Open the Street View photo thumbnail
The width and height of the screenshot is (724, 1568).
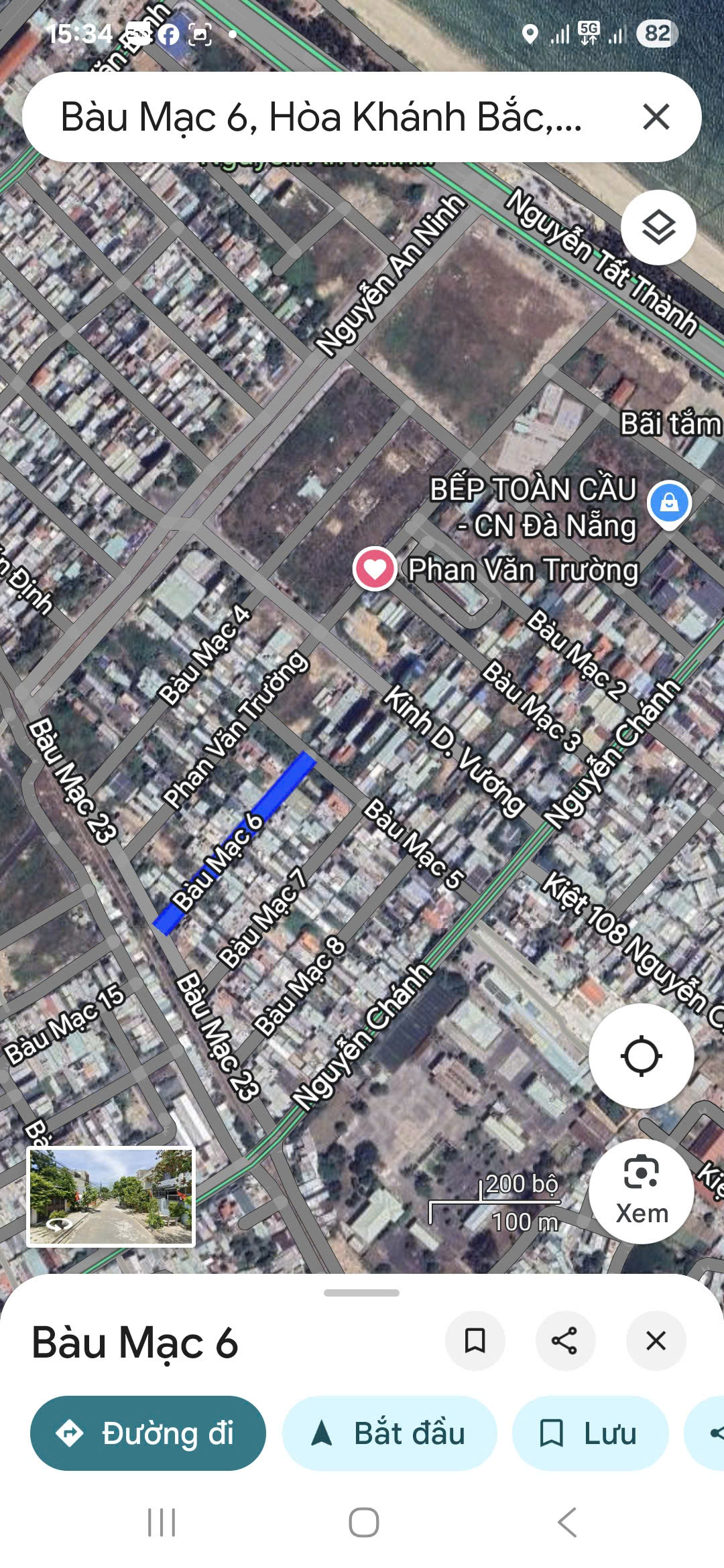(111, 1197)
